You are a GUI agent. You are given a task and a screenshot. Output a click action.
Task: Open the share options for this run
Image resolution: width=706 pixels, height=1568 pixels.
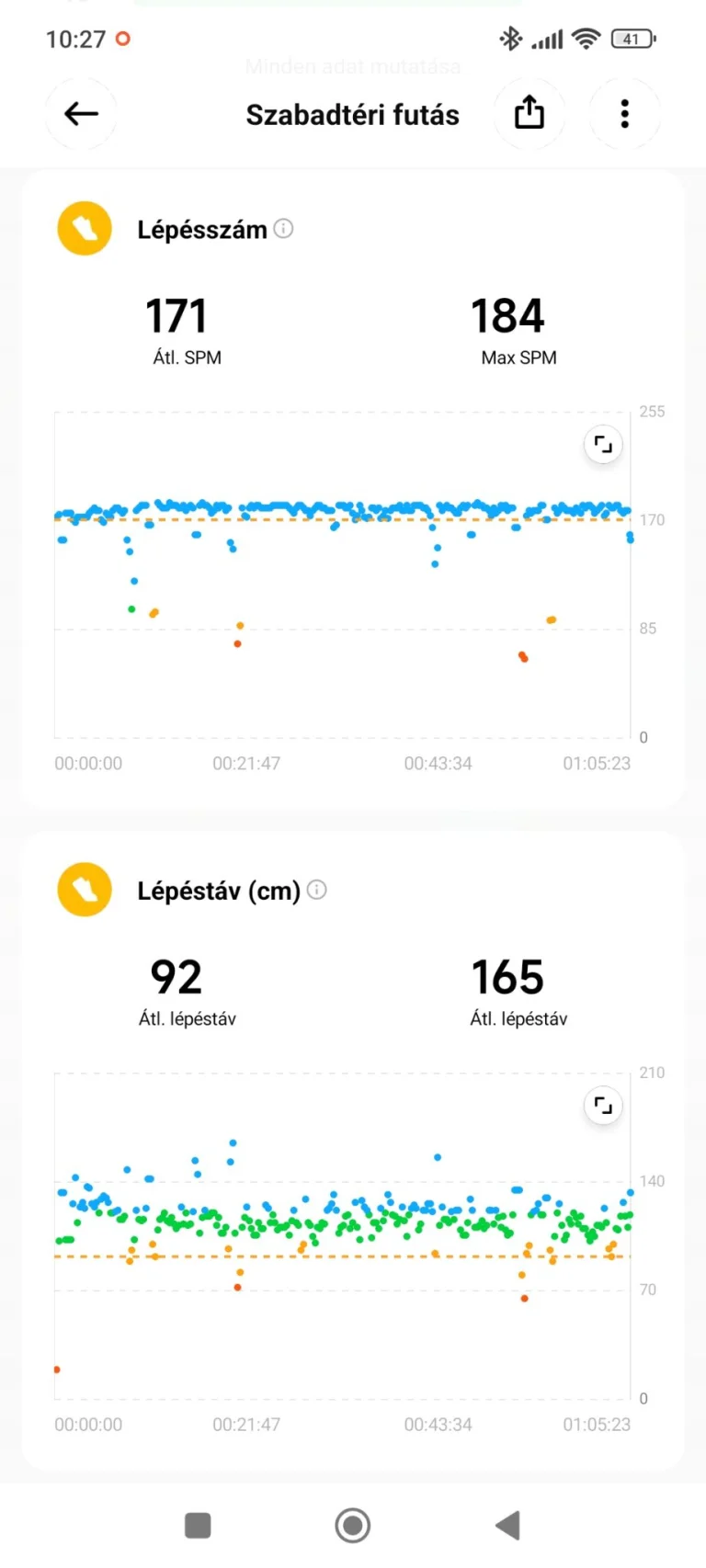coord(529,114)
